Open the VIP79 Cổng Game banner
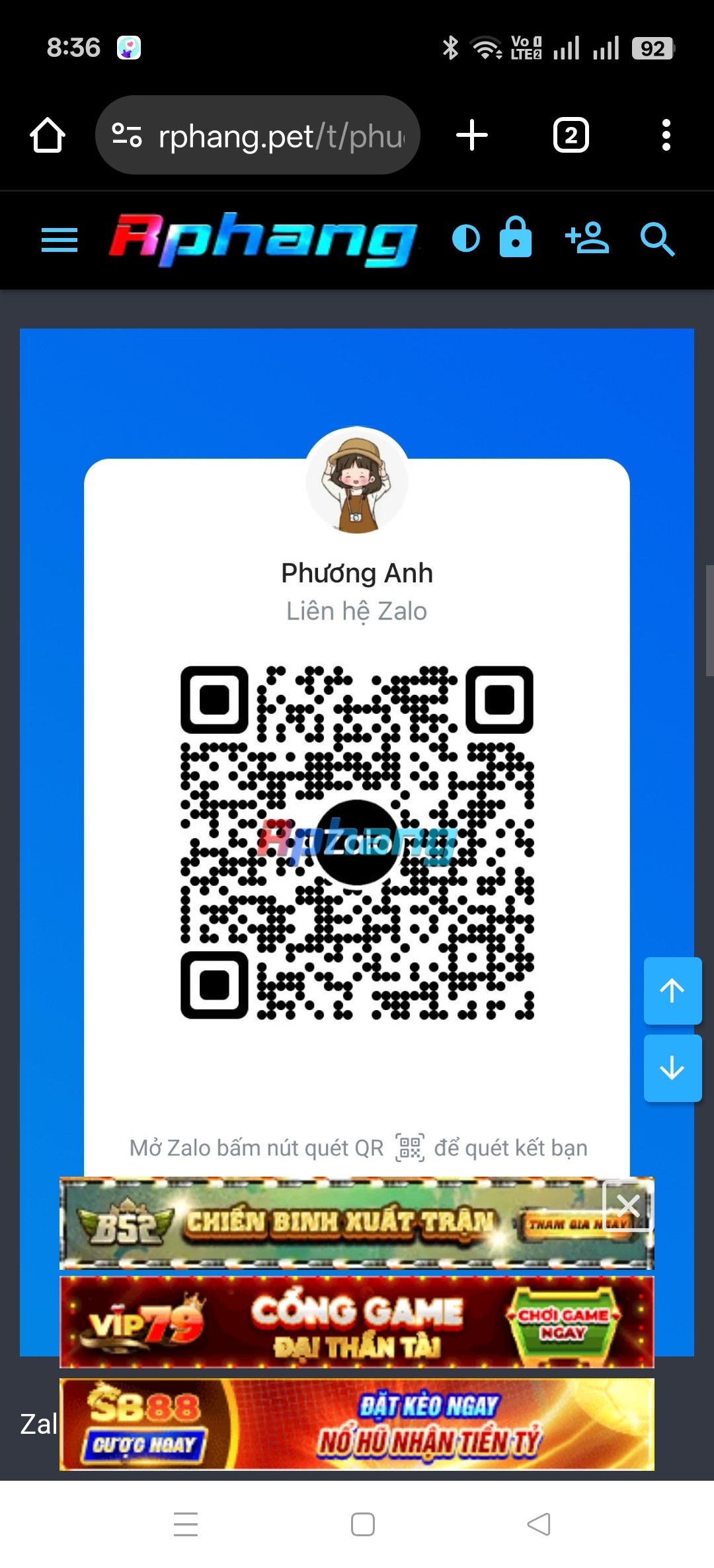714x1568 pixels. click(x=357, y=1322)
